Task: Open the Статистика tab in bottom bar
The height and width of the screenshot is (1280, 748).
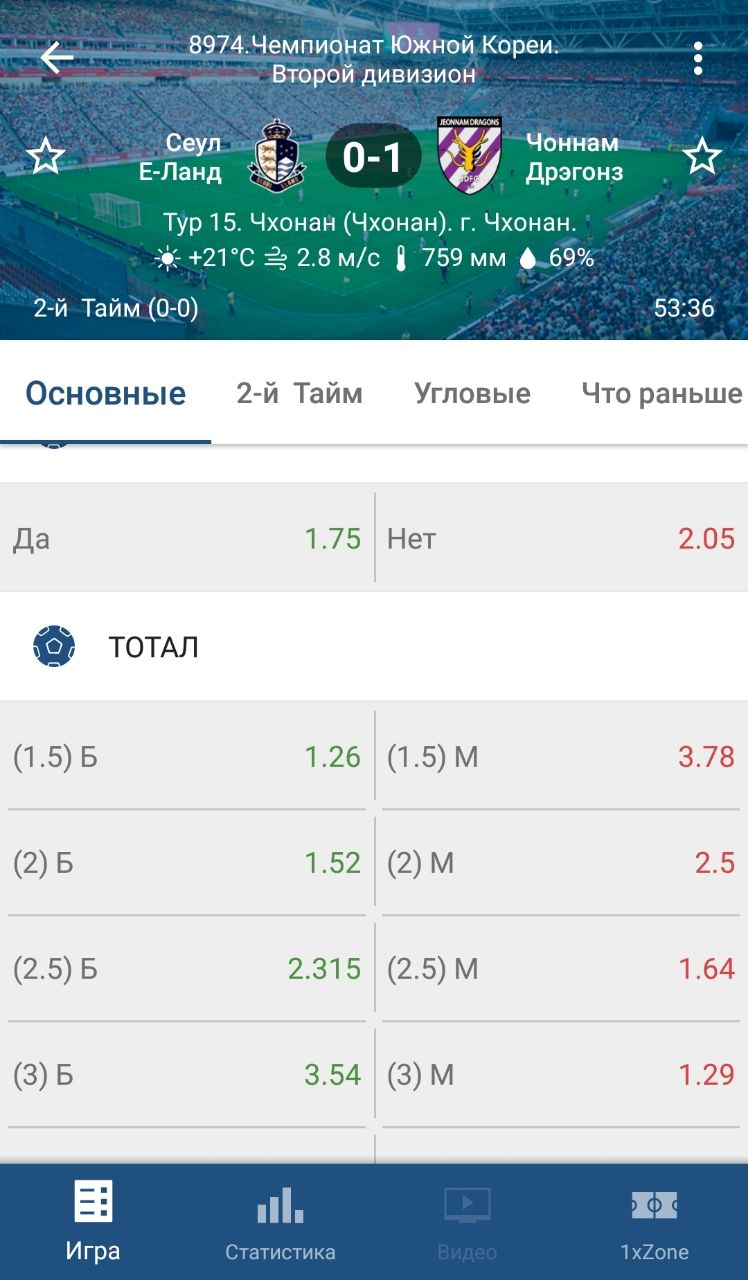Action: point(280,1222)
